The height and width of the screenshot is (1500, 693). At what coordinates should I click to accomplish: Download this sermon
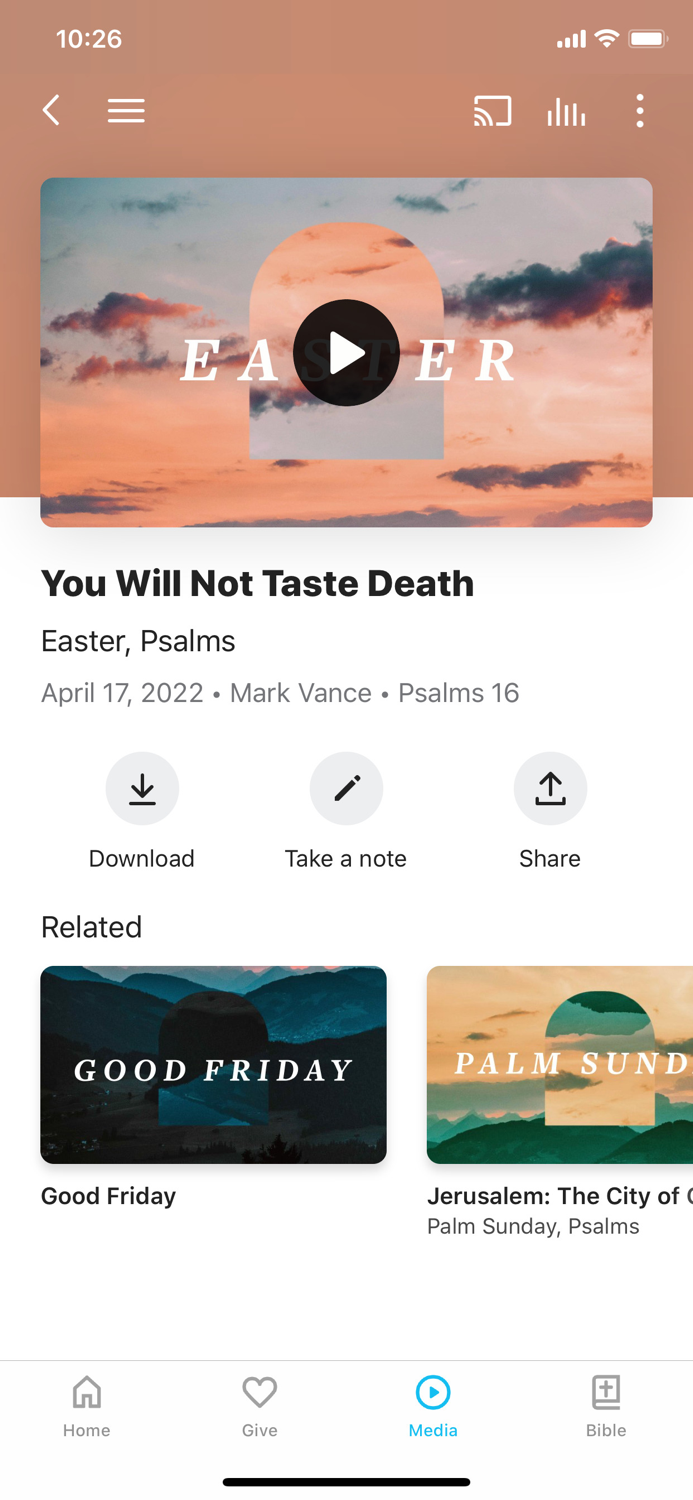pyautogui.click(x=142, y=789)
